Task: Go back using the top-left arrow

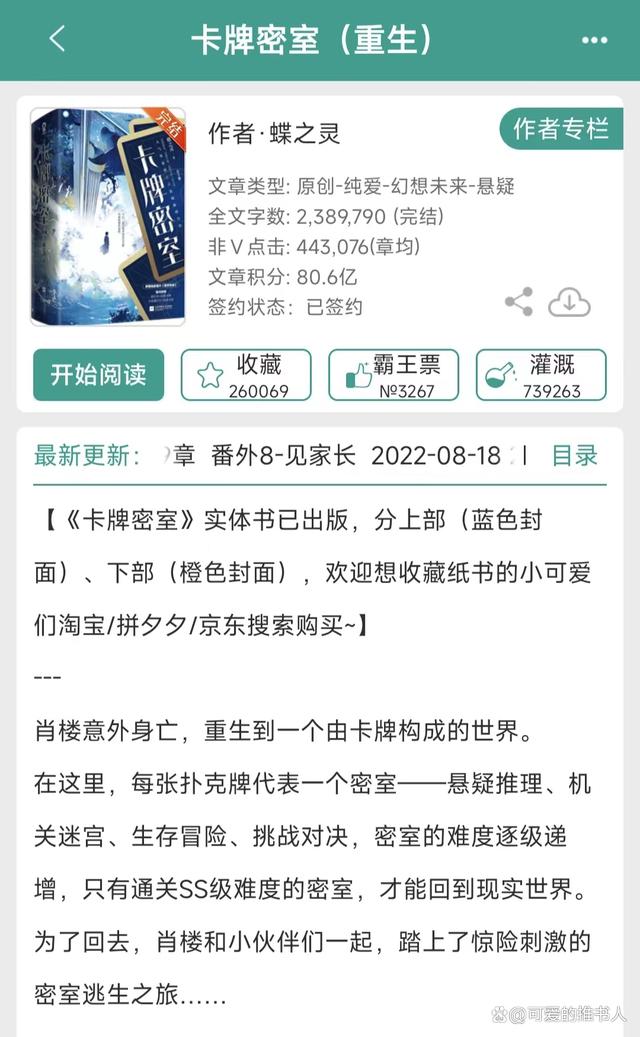Action: click(57, 40)
